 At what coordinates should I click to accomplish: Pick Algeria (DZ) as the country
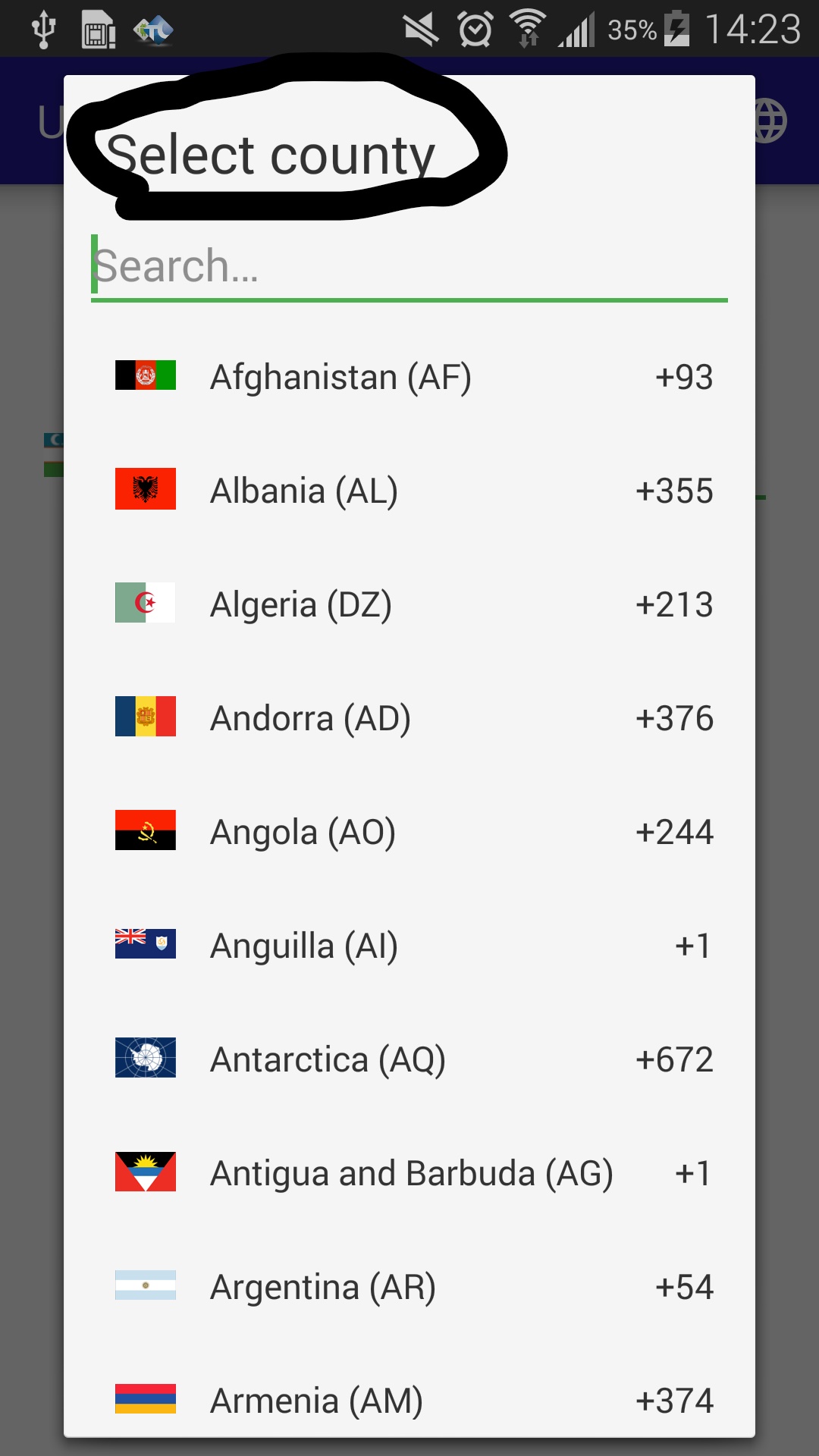pos(409,604)
